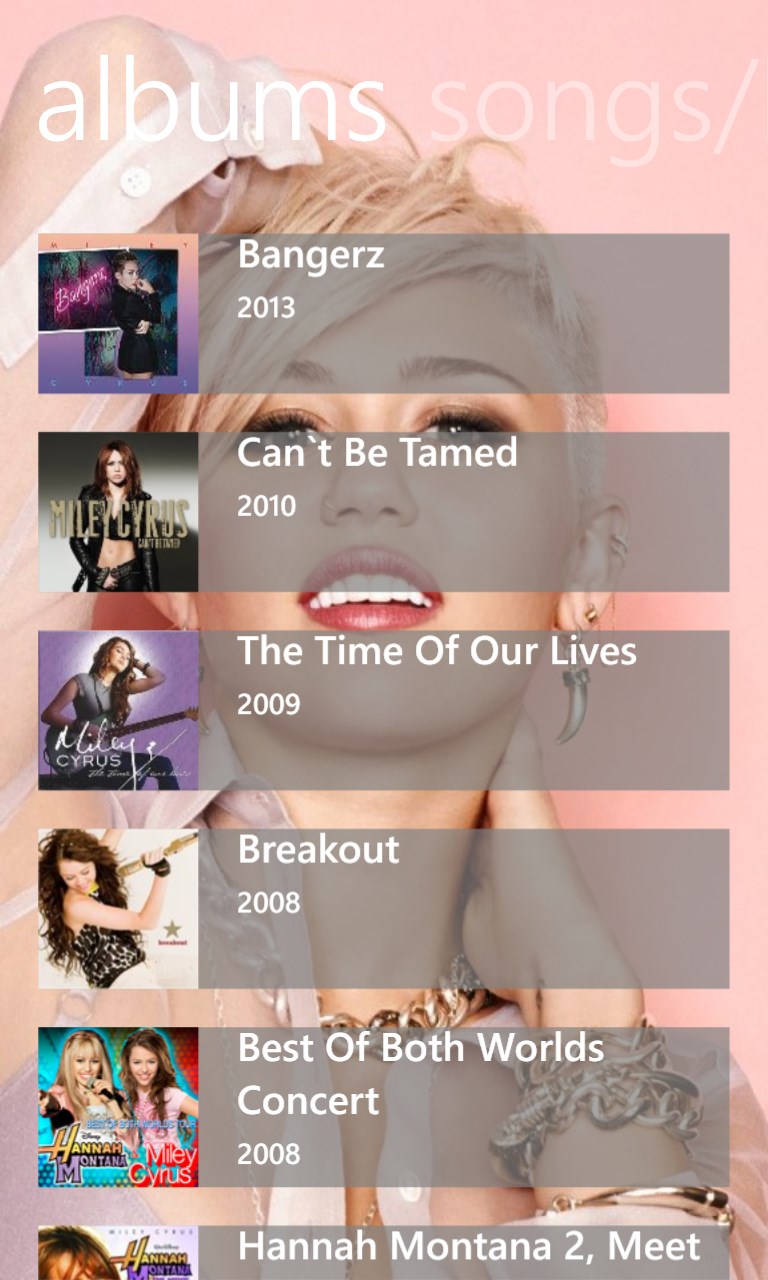Open the Breakout album from 2008
The height and width of the screenshot is (1280, 768).
[383, 908]
